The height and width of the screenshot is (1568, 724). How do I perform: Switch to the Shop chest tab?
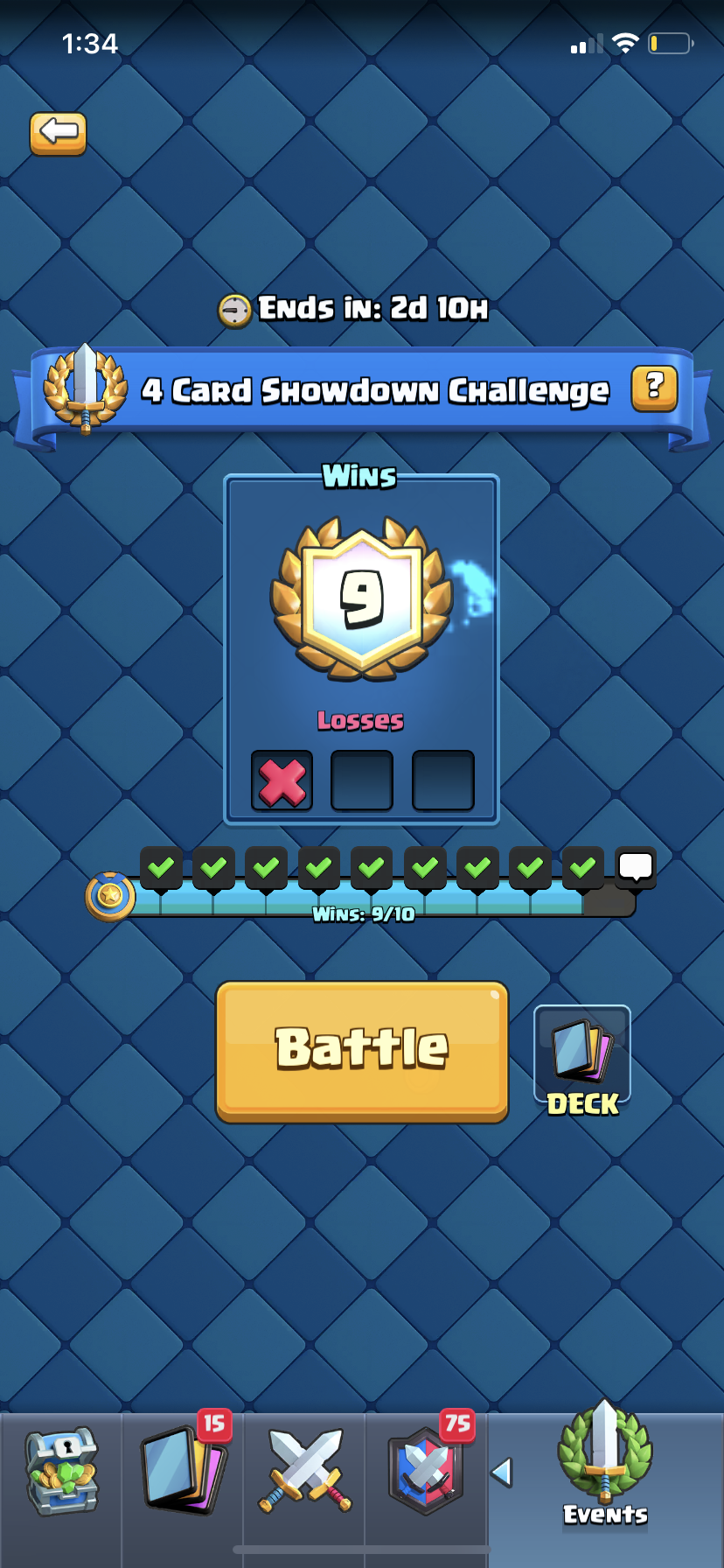point(61,1473)
